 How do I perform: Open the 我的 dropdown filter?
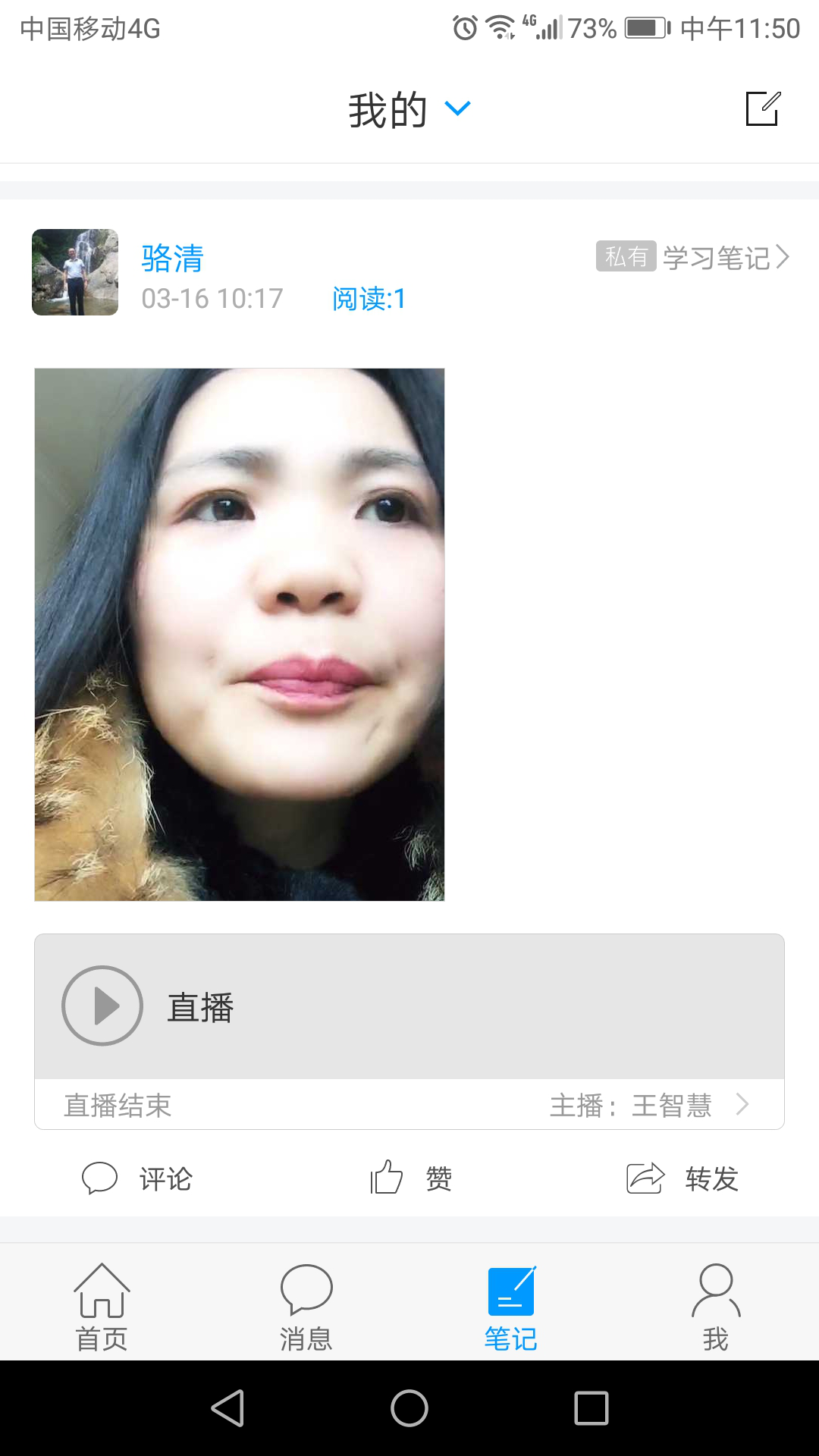click(x=409, y=109)
